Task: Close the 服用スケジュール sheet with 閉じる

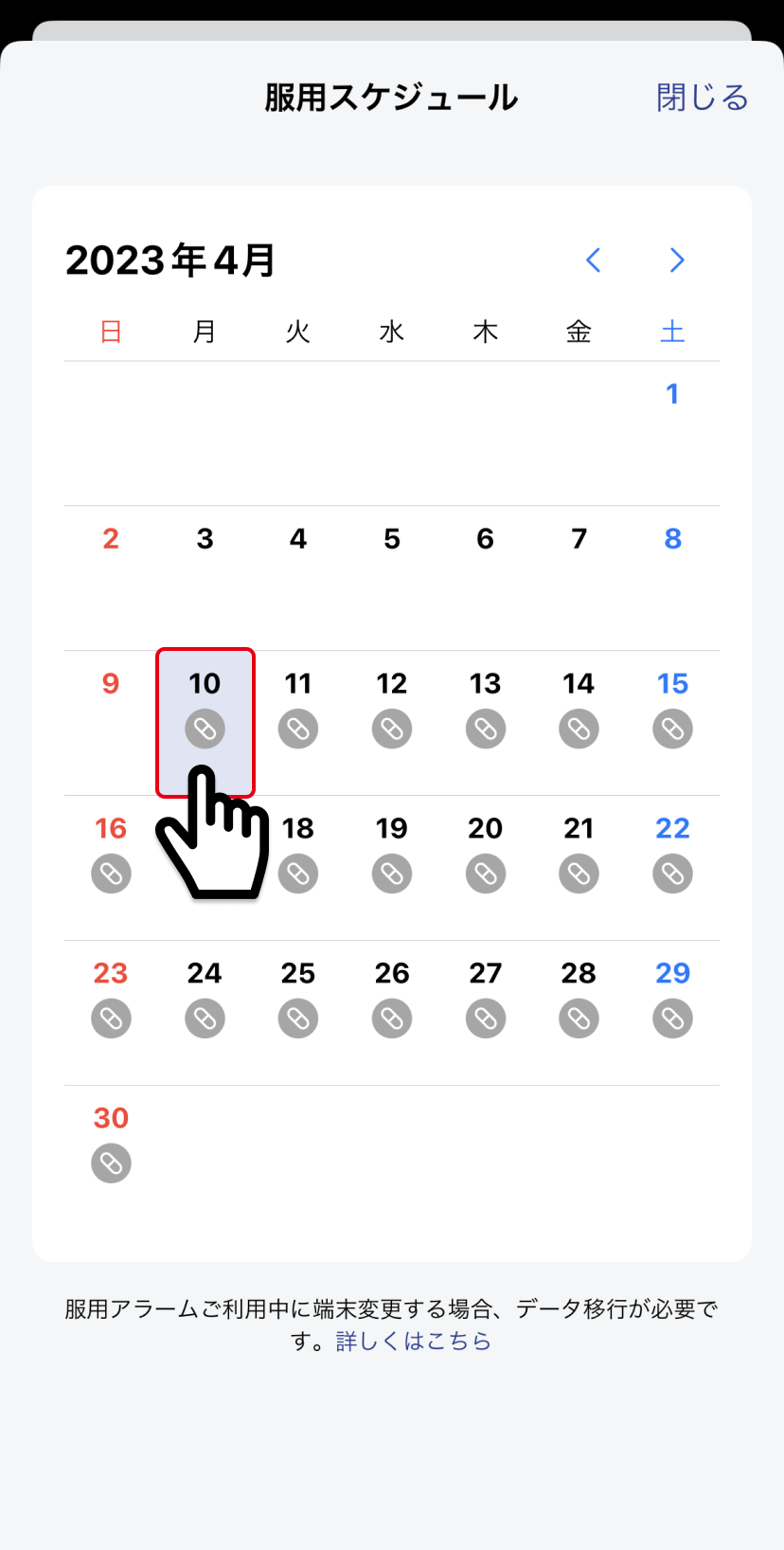Action: [702, 98]
